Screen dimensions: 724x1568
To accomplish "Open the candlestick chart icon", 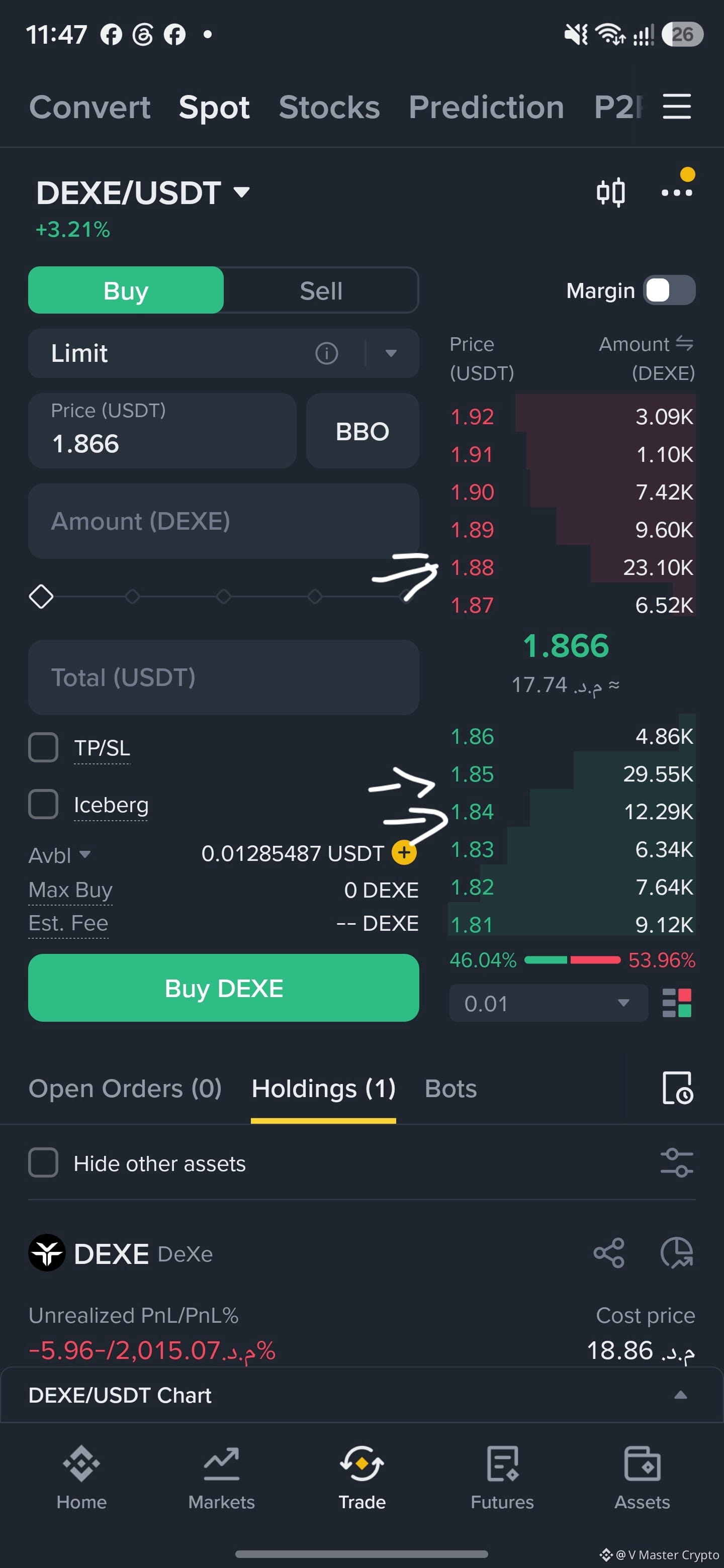I will click(x=610, y=192).
